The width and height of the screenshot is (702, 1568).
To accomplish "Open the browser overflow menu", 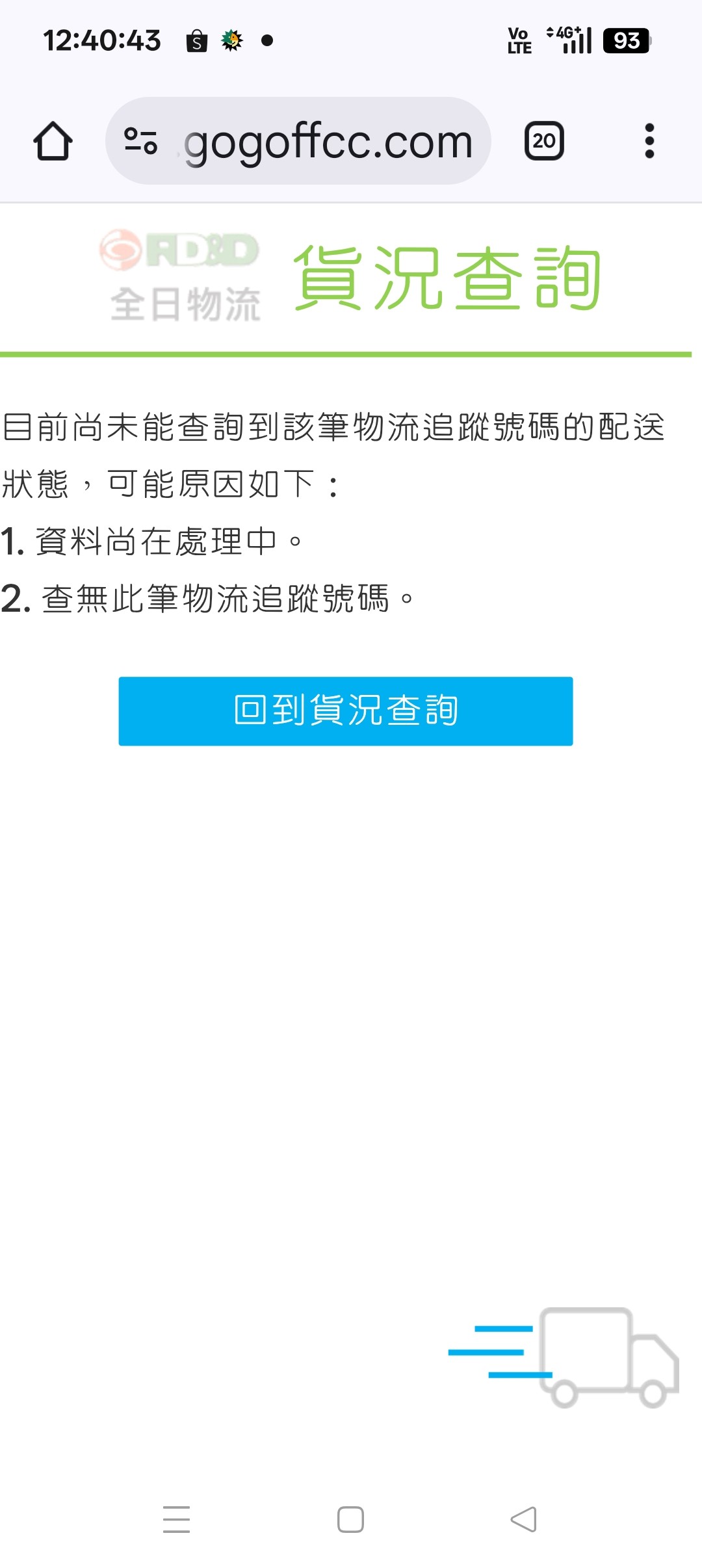I will [649, 141].
